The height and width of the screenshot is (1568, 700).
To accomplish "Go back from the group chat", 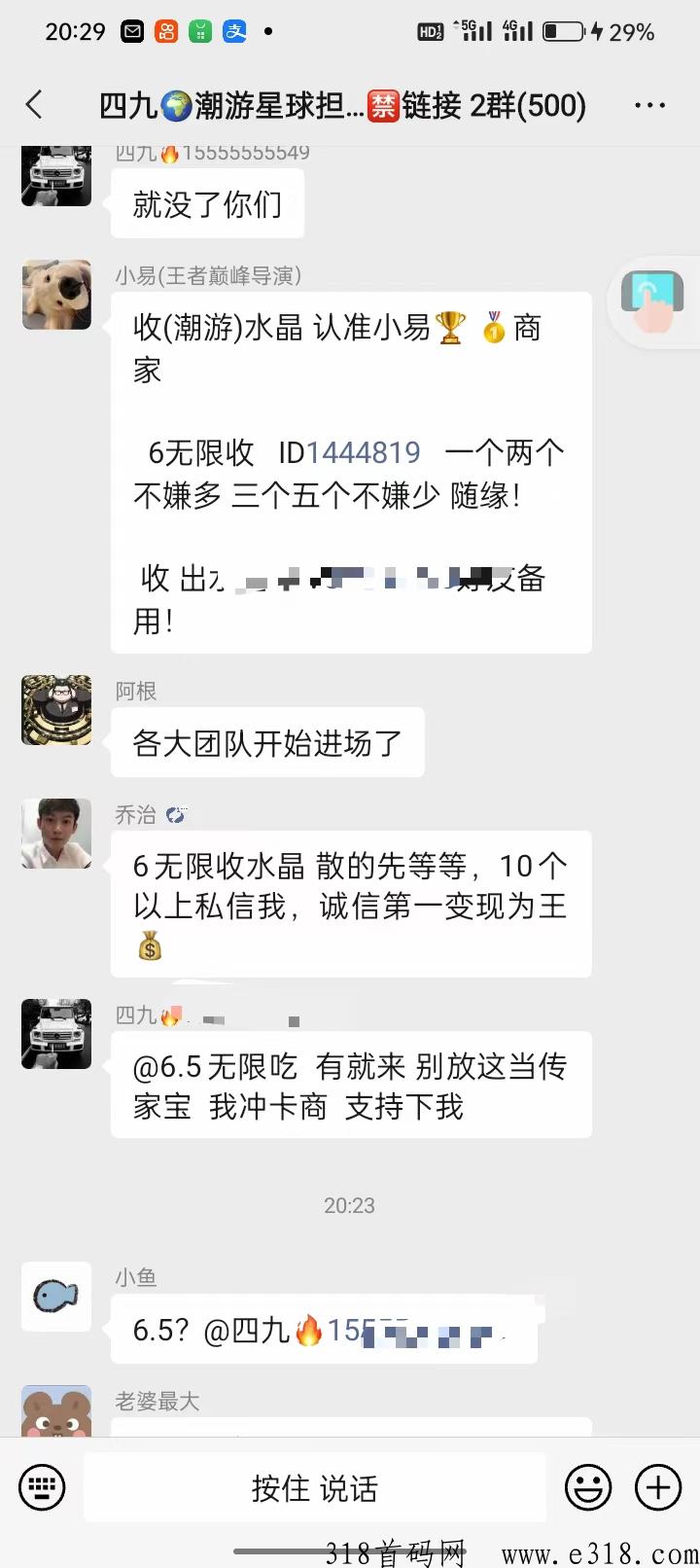I will tap(35, 105).
